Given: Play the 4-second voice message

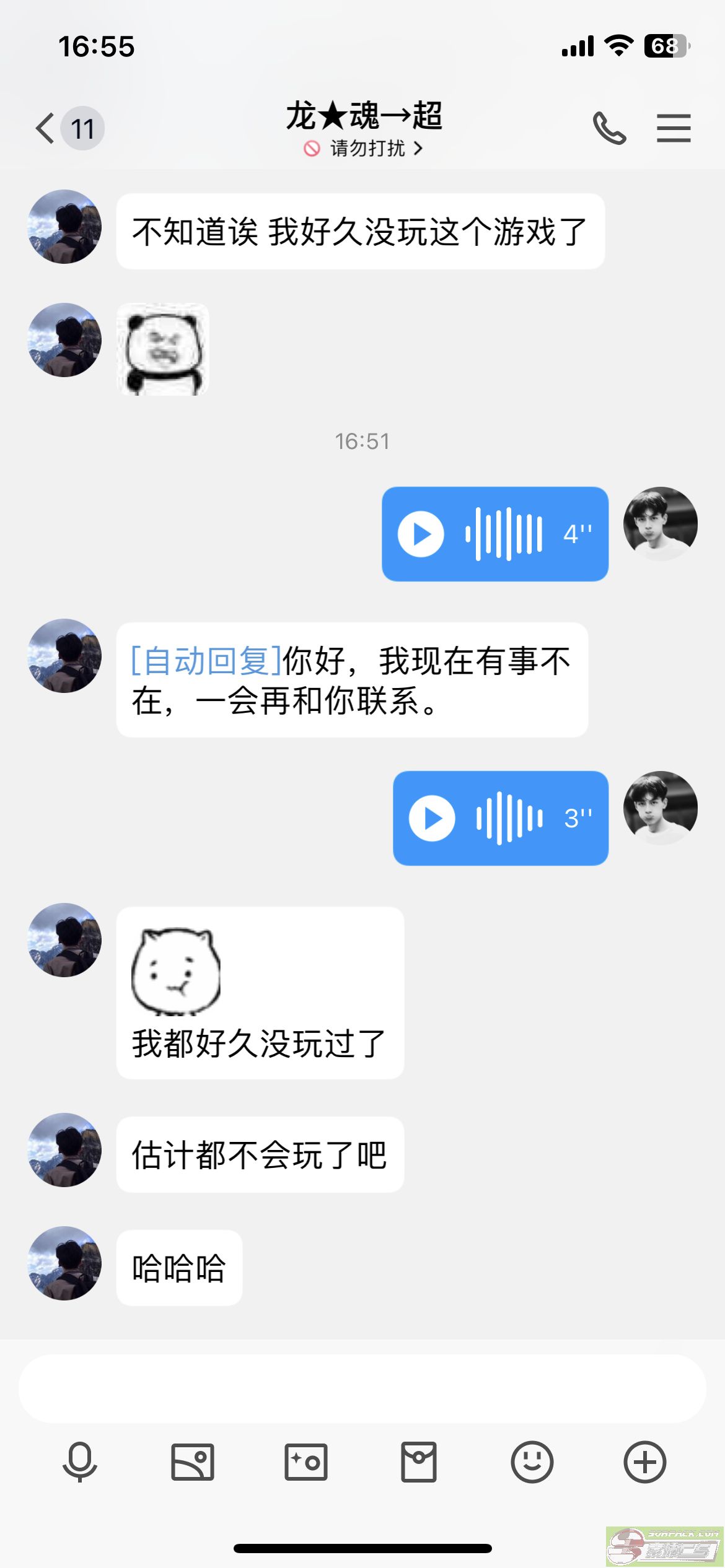Looking at the screenshot, I should point(421,534).
